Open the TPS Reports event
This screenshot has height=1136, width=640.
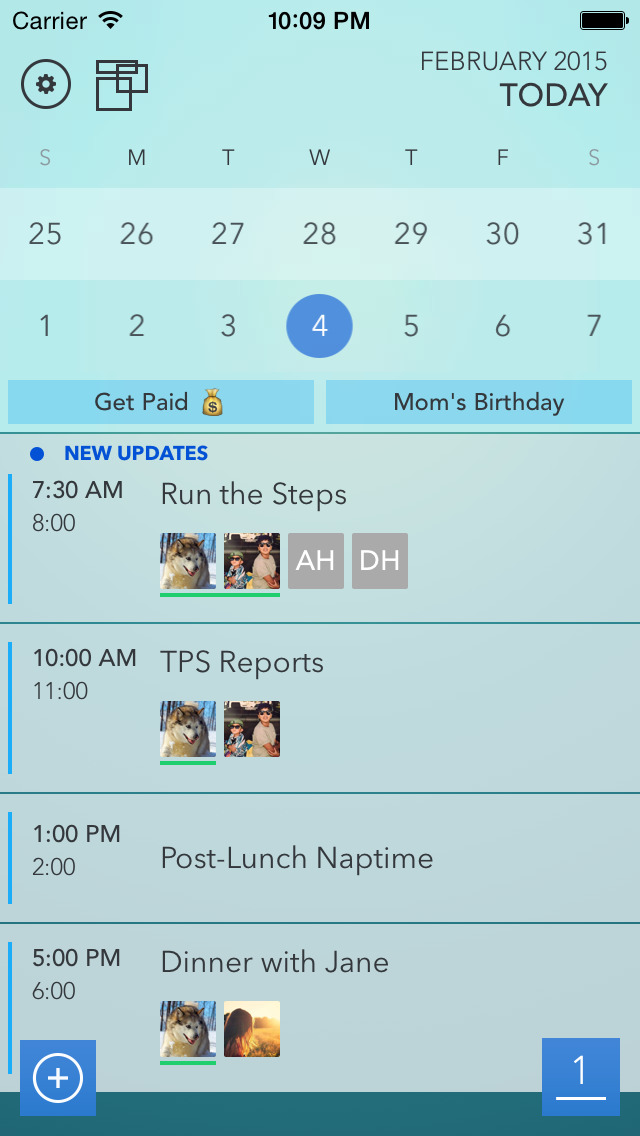[x=242, y=663]
